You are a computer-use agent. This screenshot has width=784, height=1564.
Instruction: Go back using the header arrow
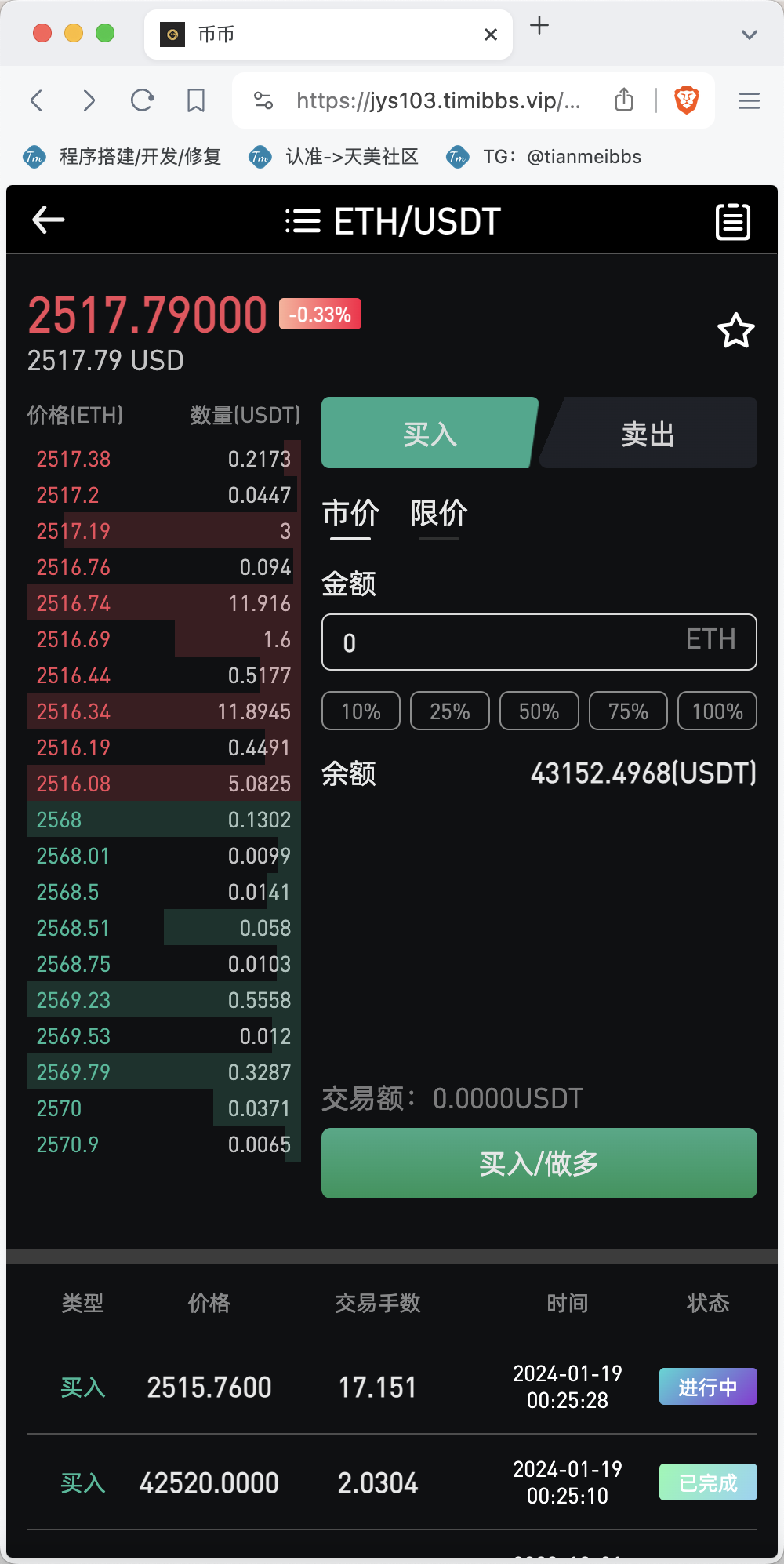point(49,220)
